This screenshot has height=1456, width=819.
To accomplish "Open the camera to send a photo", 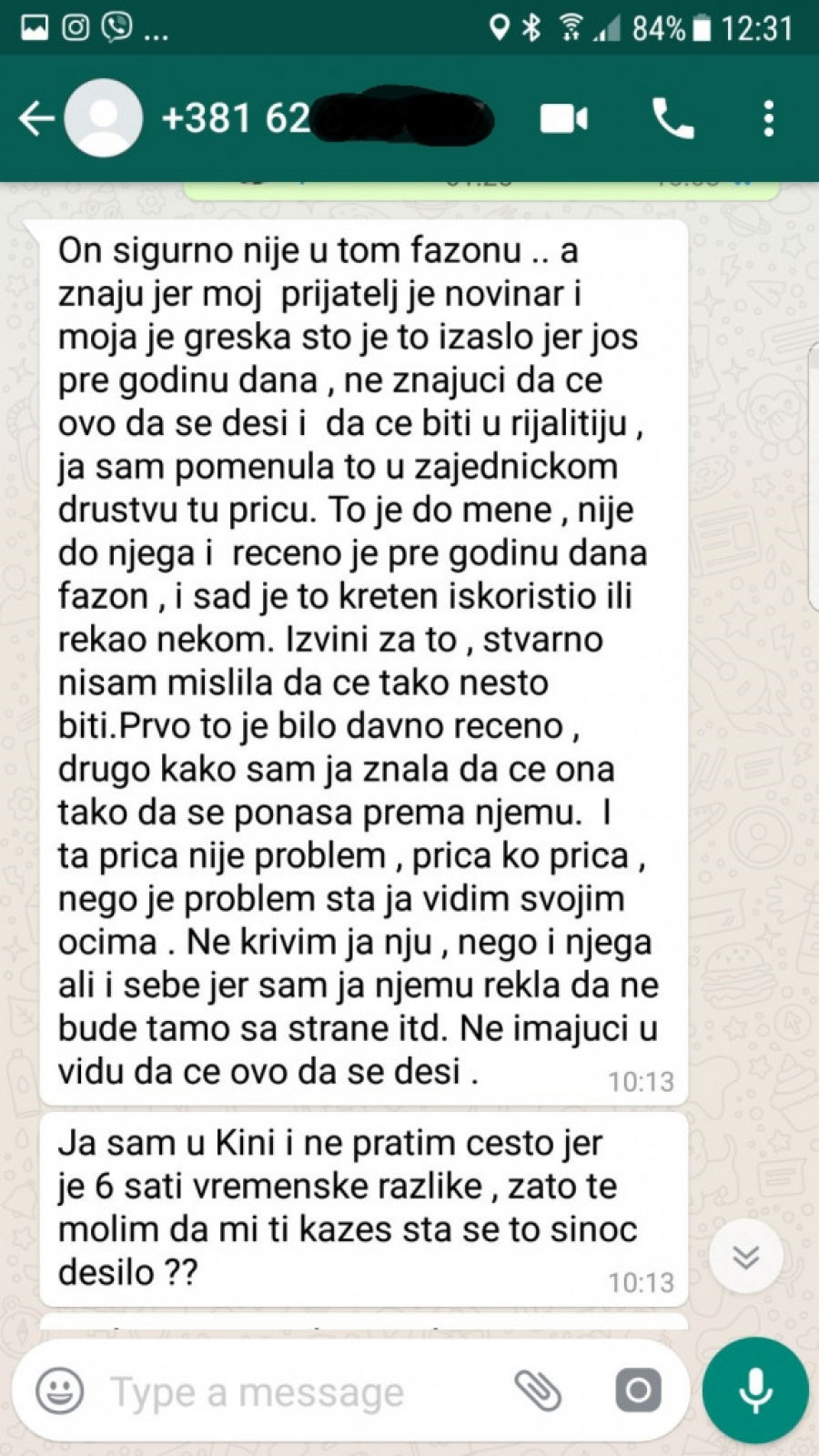I will [638, 1390].
